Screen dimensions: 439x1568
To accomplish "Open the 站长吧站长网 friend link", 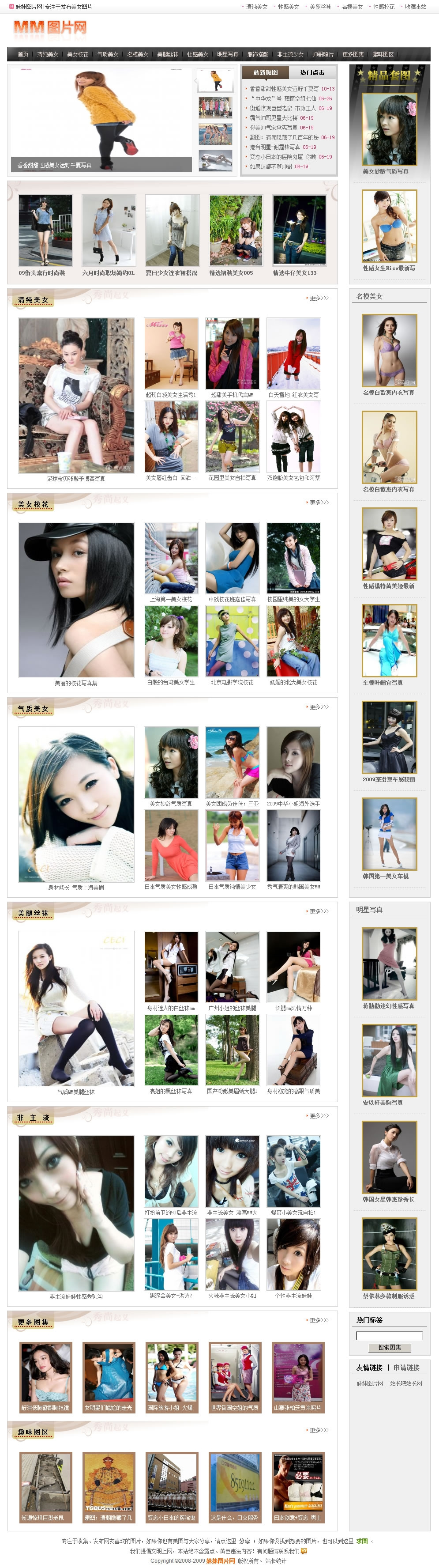I will click(x=405, y=1383).
